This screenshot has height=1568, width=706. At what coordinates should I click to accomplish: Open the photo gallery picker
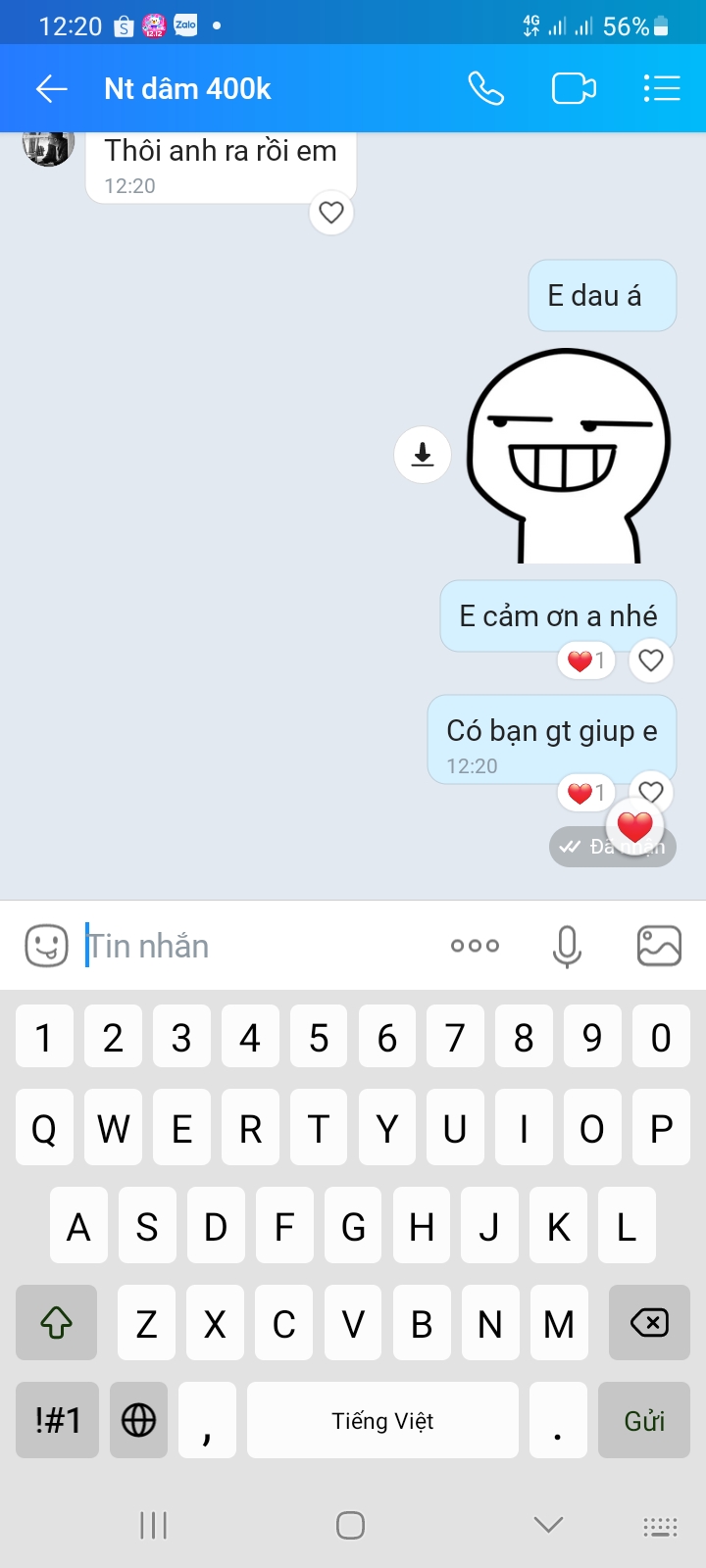659,946
